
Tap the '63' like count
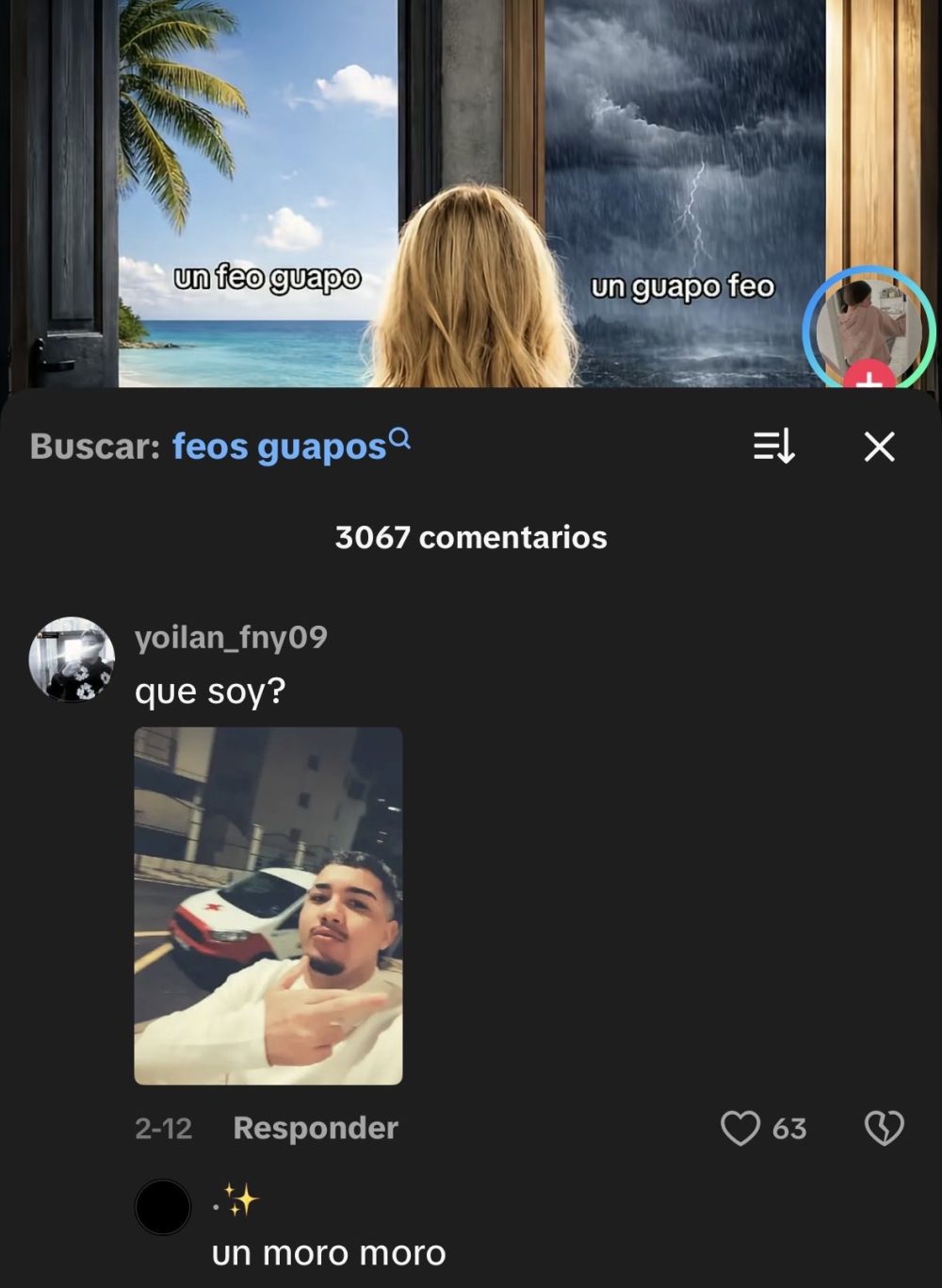791,1128
